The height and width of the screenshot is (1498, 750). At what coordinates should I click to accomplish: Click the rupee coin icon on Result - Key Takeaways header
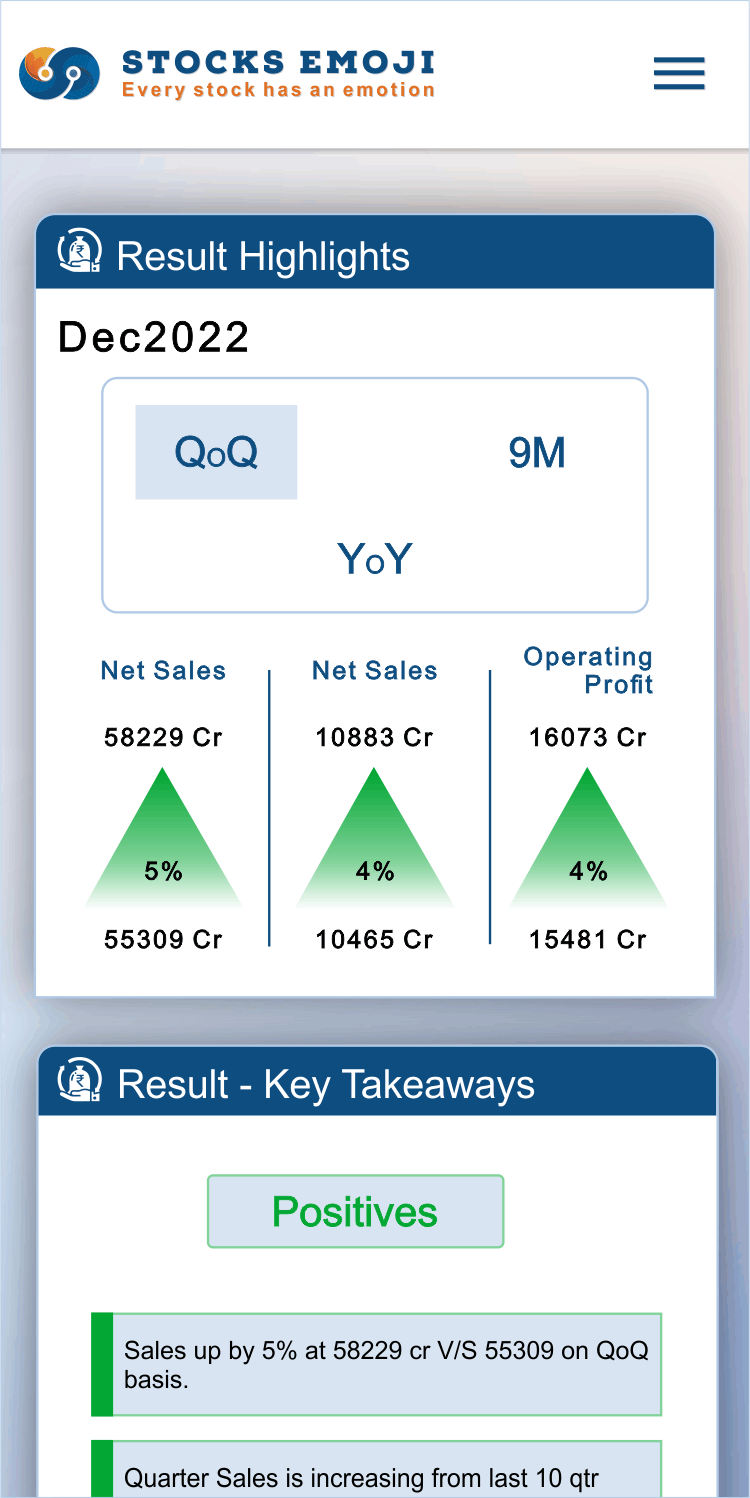click(78, 1081)
